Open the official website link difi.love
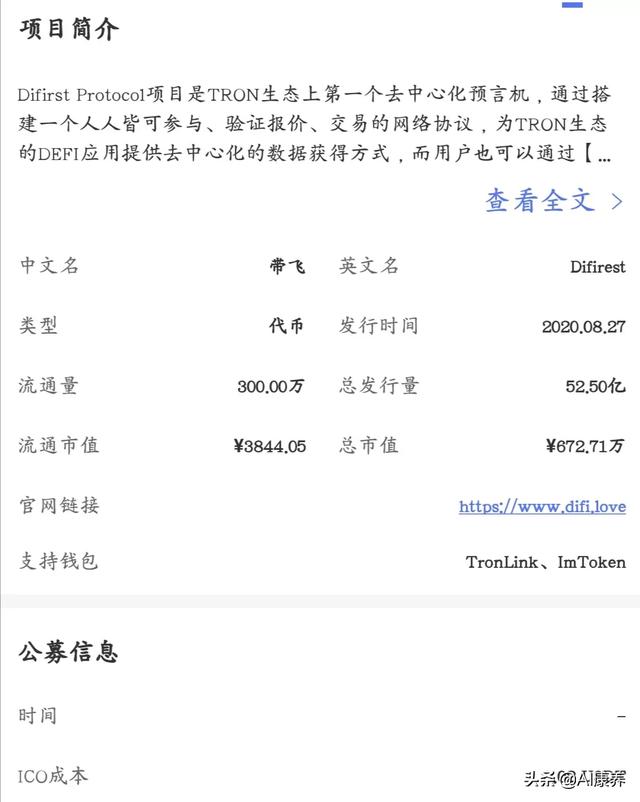640x802 pixels. pos(542,506)
